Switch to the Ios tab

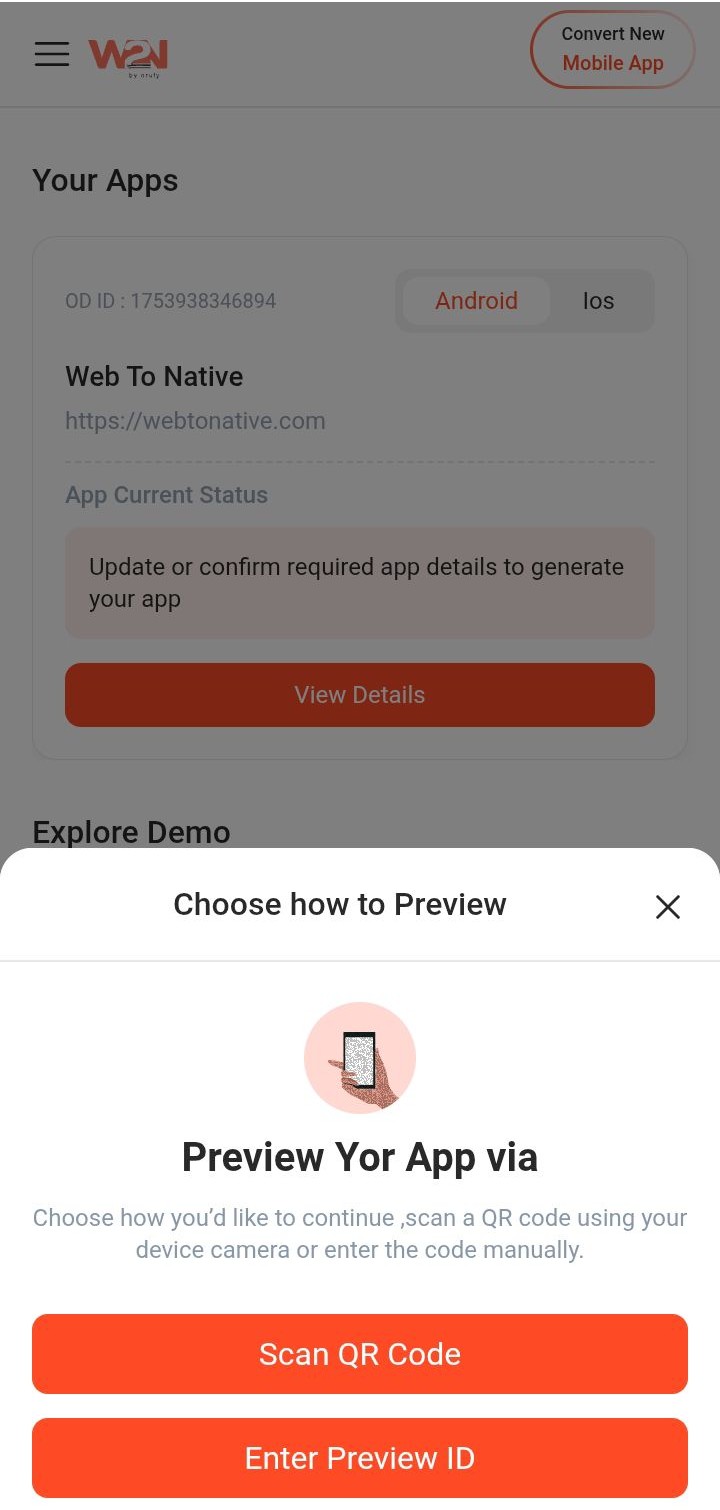[598, 301]
